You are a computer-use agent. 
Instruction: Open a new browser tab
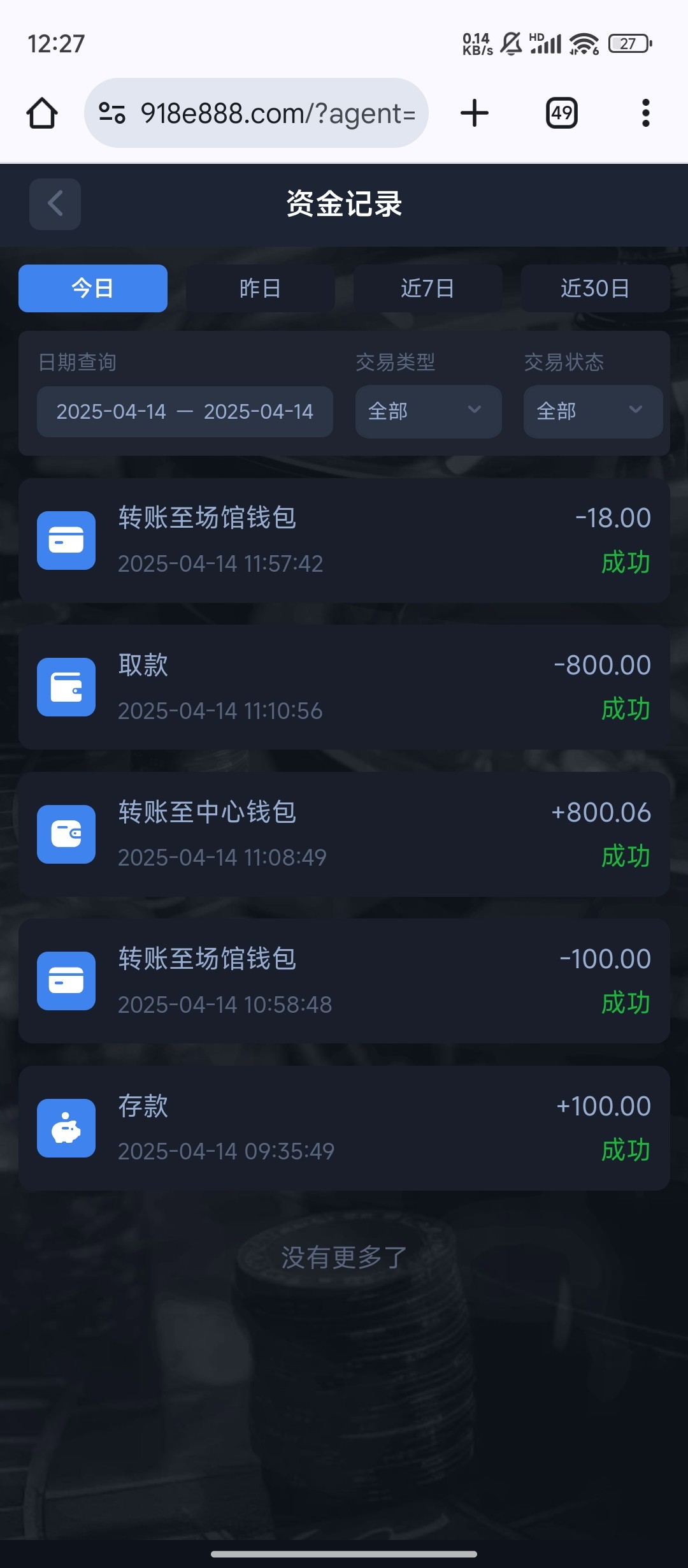(475, 113)
